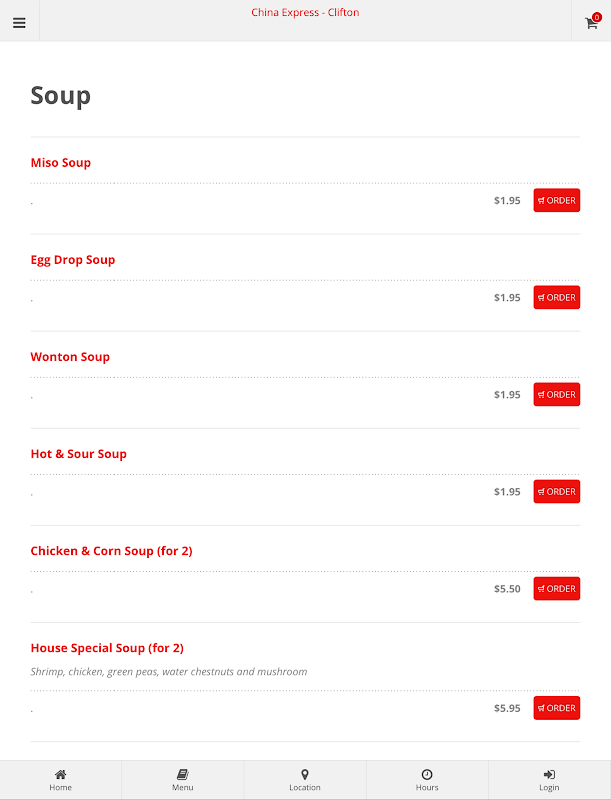The image size is (611, 800).
Task: Add Egg Drop Soup to order
Action: [x=556, y=298]
